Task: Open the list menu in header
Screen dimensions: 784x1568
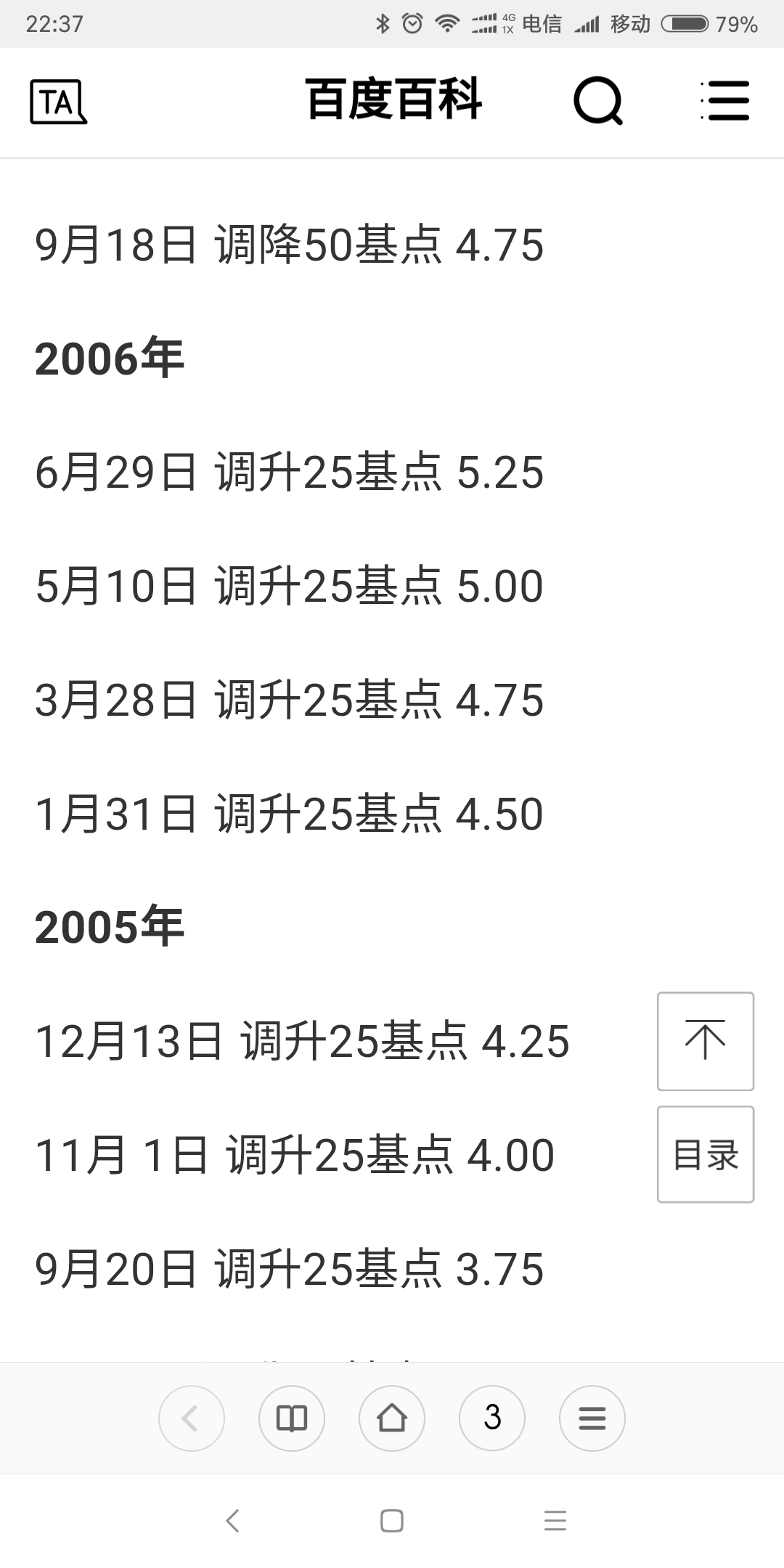Action: tap(724, 101)
